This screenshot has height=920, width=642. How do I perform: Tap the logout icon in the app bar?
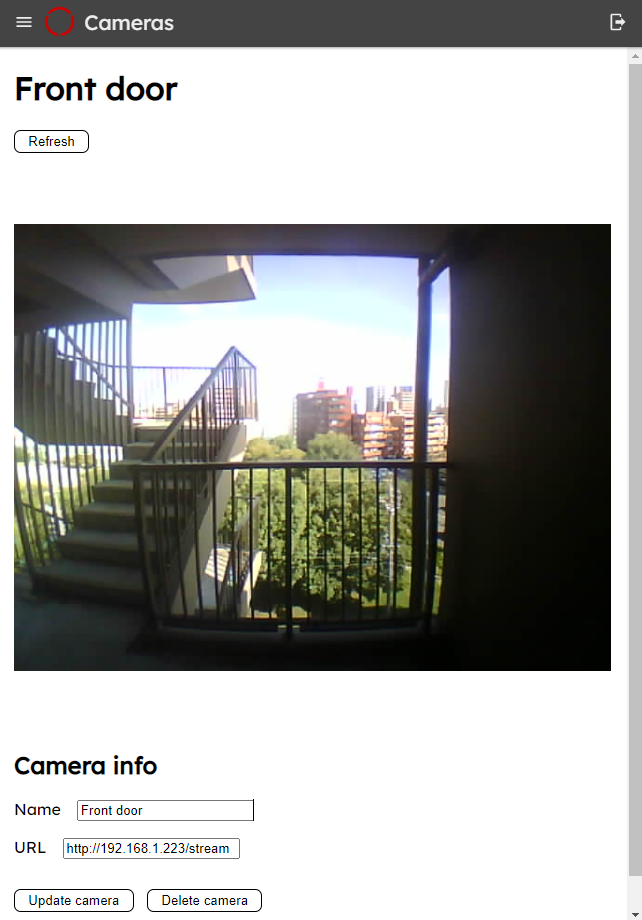click(x=617, y=22)
